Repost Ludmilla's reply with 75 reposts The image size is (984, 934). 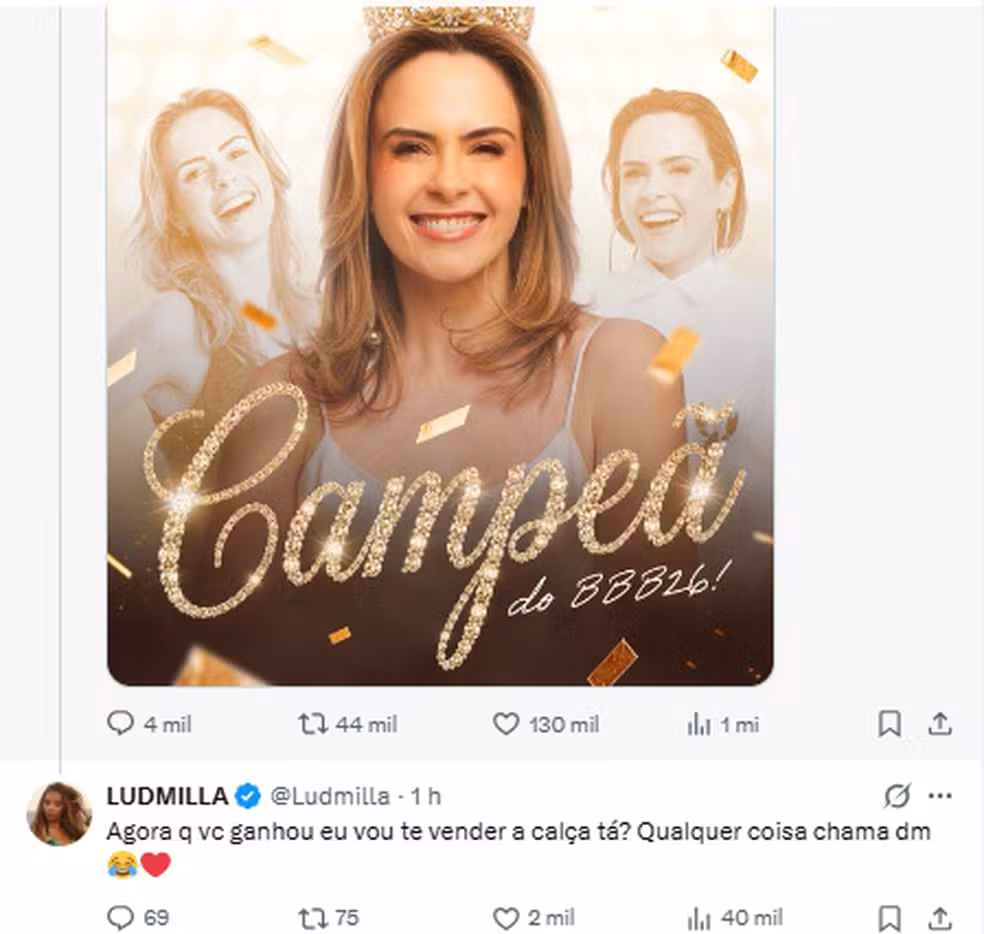click(x=314, y=917)
